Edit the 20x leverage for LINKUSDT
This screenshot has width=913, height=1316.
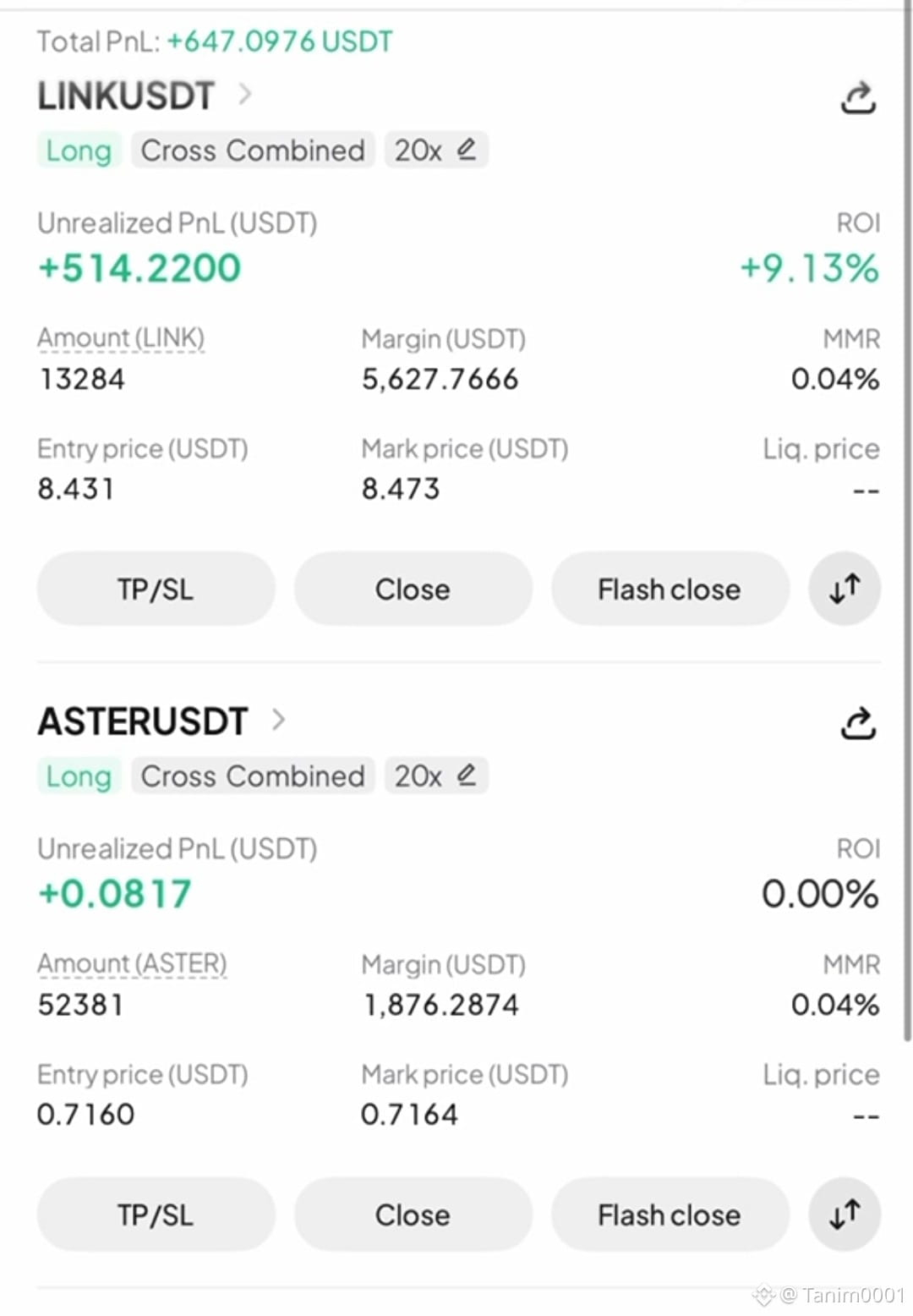coord(436,151)
